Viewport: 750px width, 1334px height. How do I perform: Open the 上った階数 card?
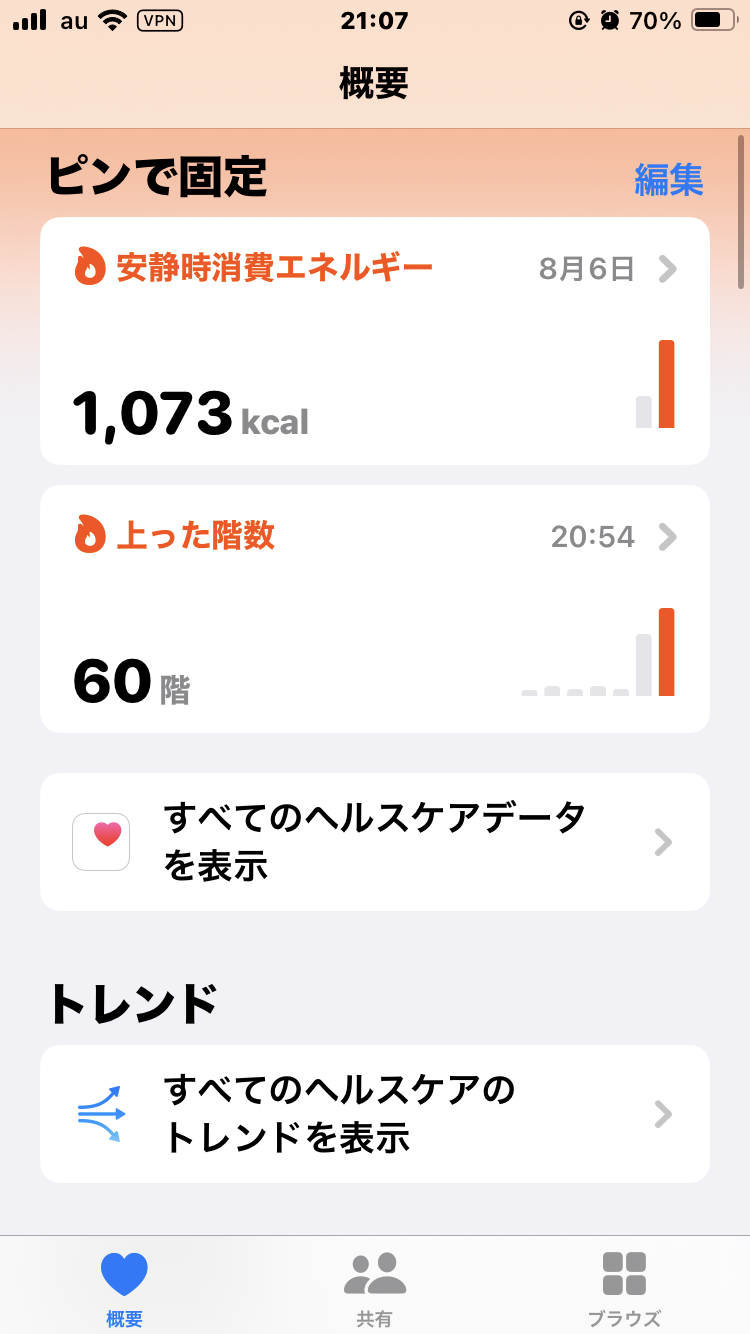point(374,609)
